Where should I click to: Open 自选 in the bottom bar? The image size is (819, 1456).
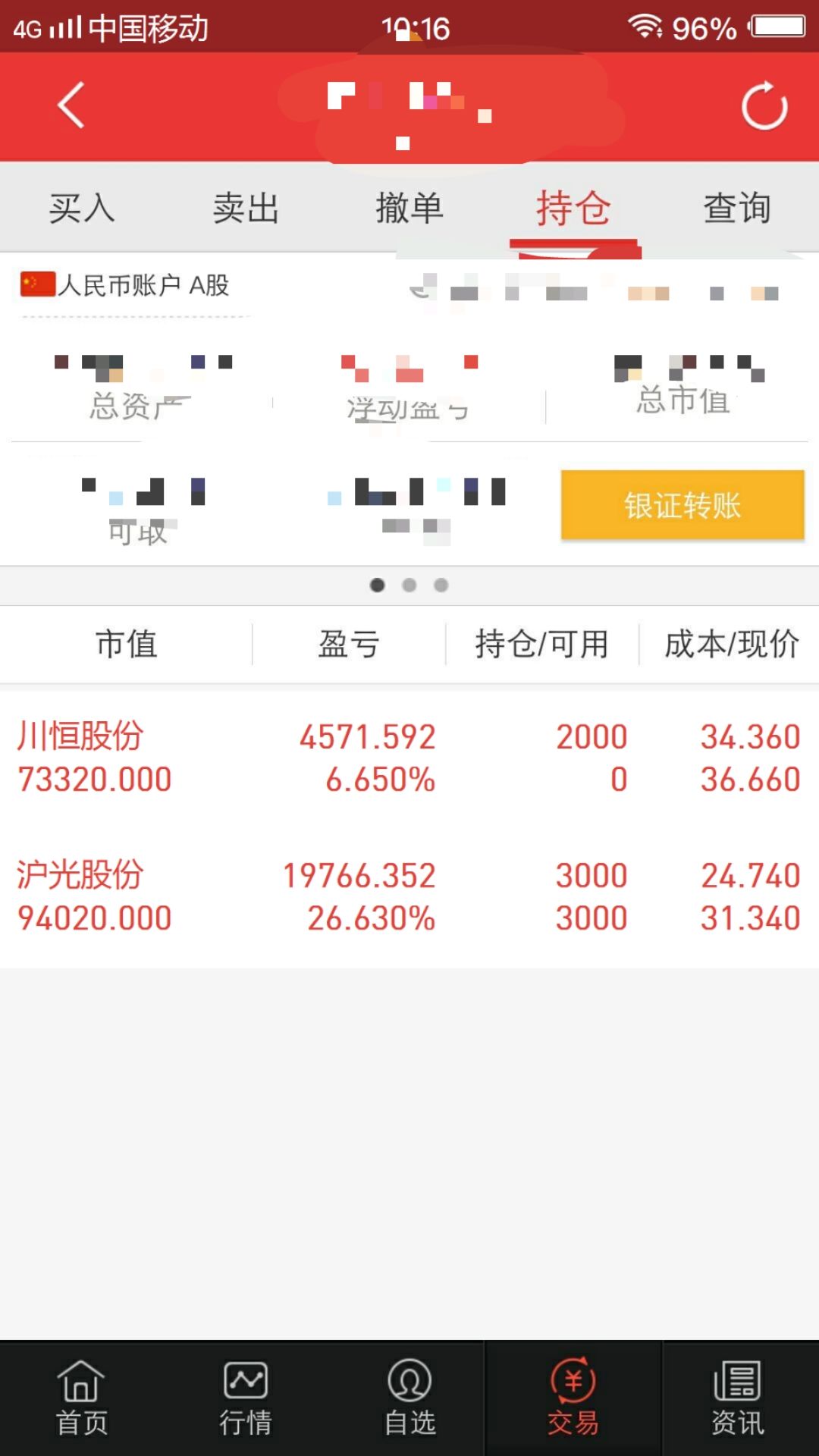pyautogui.click(x=409, y=1398)
